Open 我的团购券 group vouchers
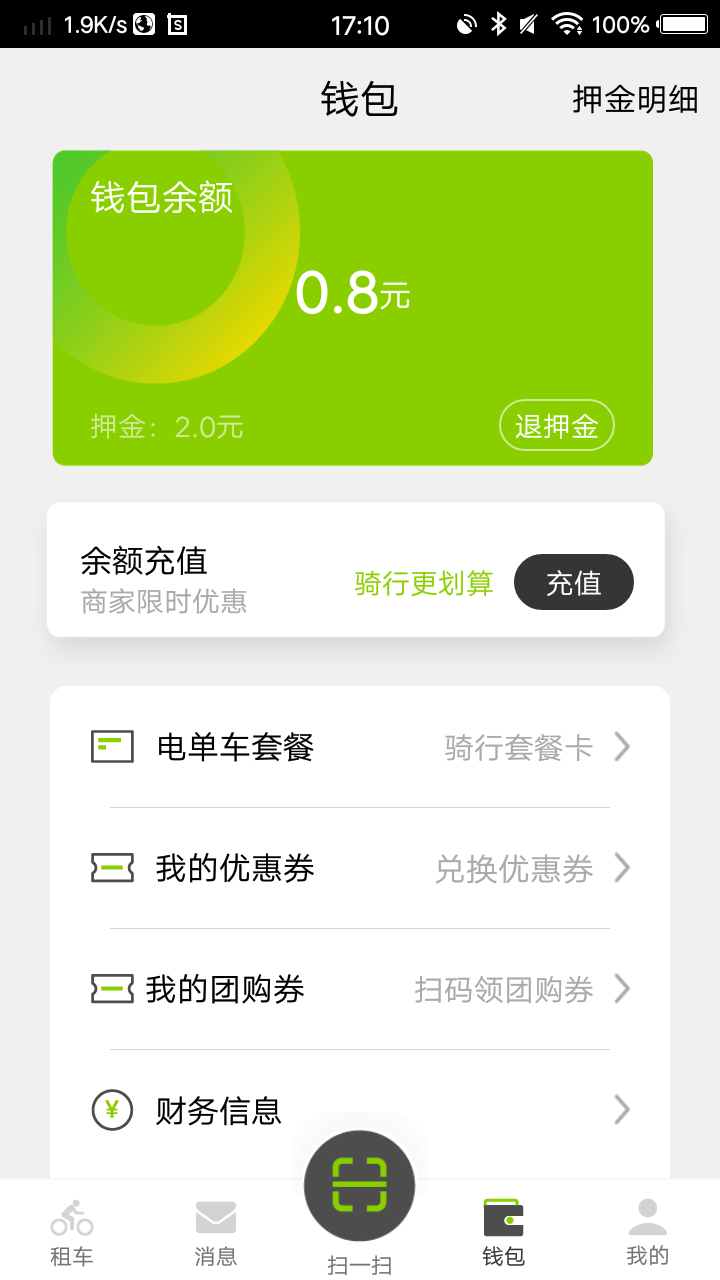 pyautogui.click(x=360, y=989)
